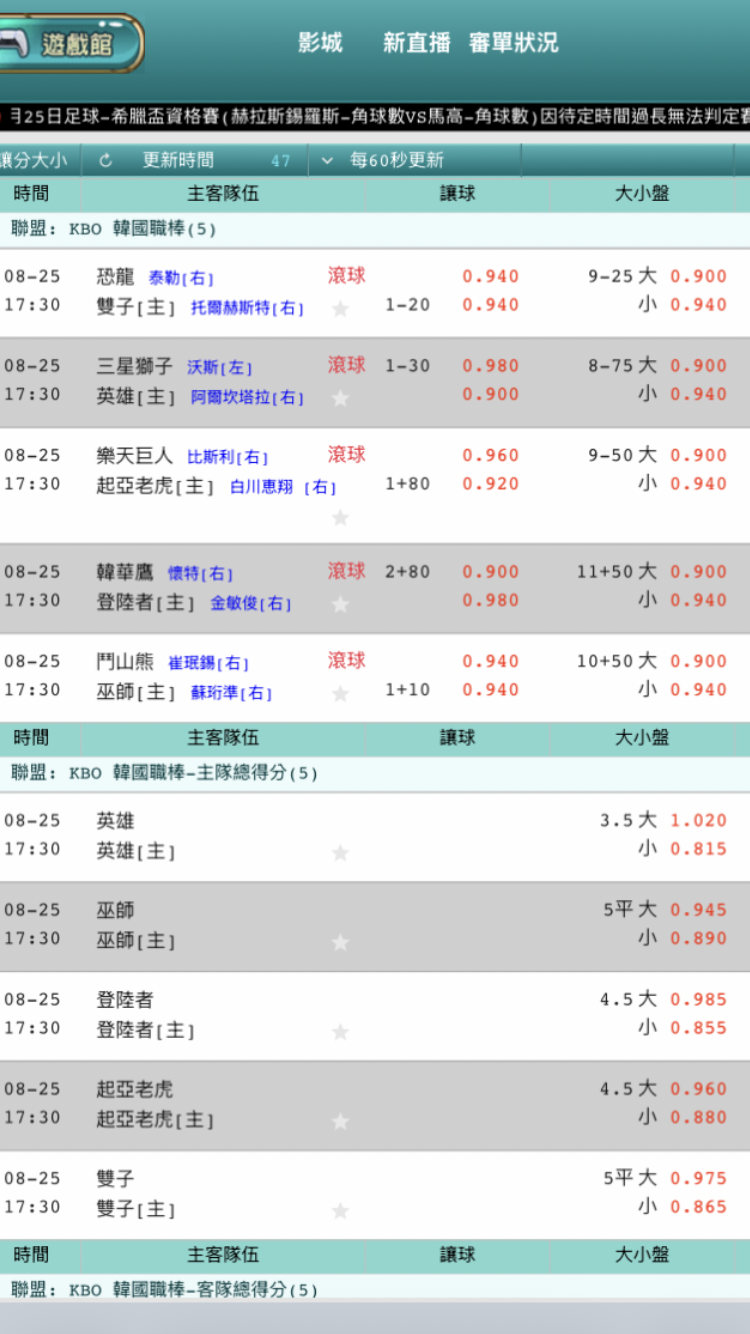Pick over 4.5 odds 0.985 for 登陸者

tap(698, 999)
